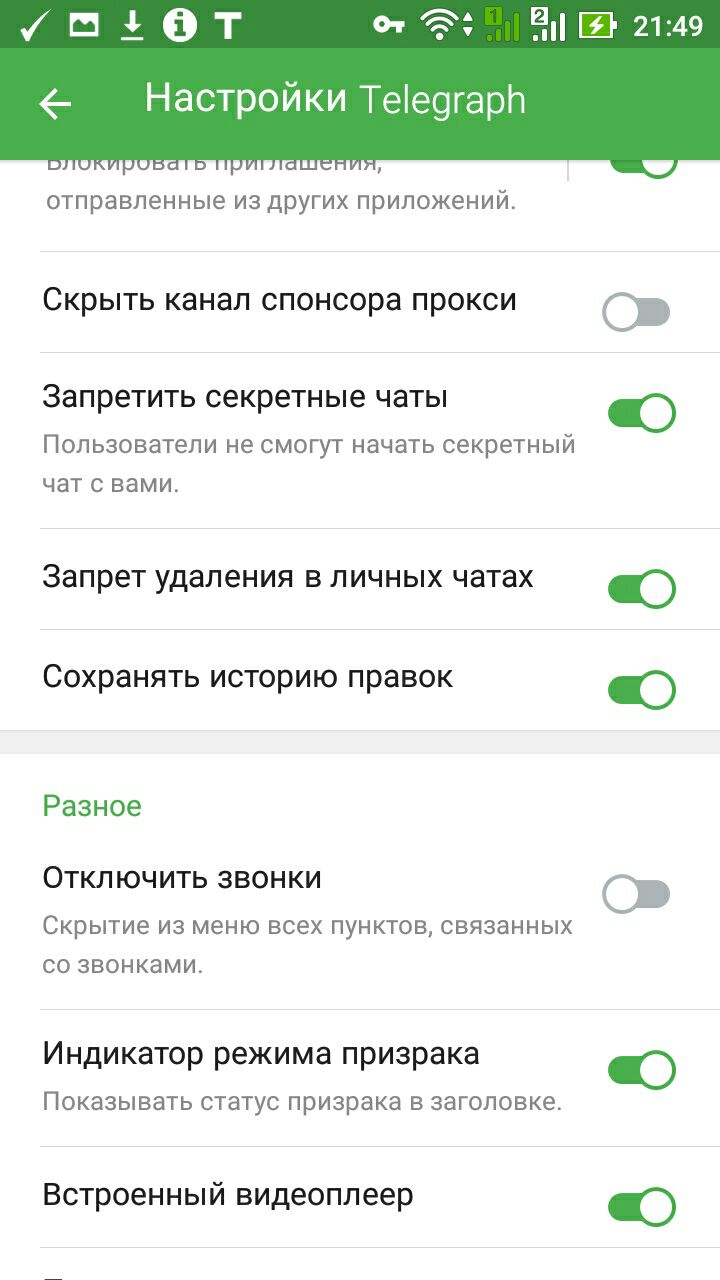
Task: Turn on Отключить звонки switch
Action: (x=637, y=894)
